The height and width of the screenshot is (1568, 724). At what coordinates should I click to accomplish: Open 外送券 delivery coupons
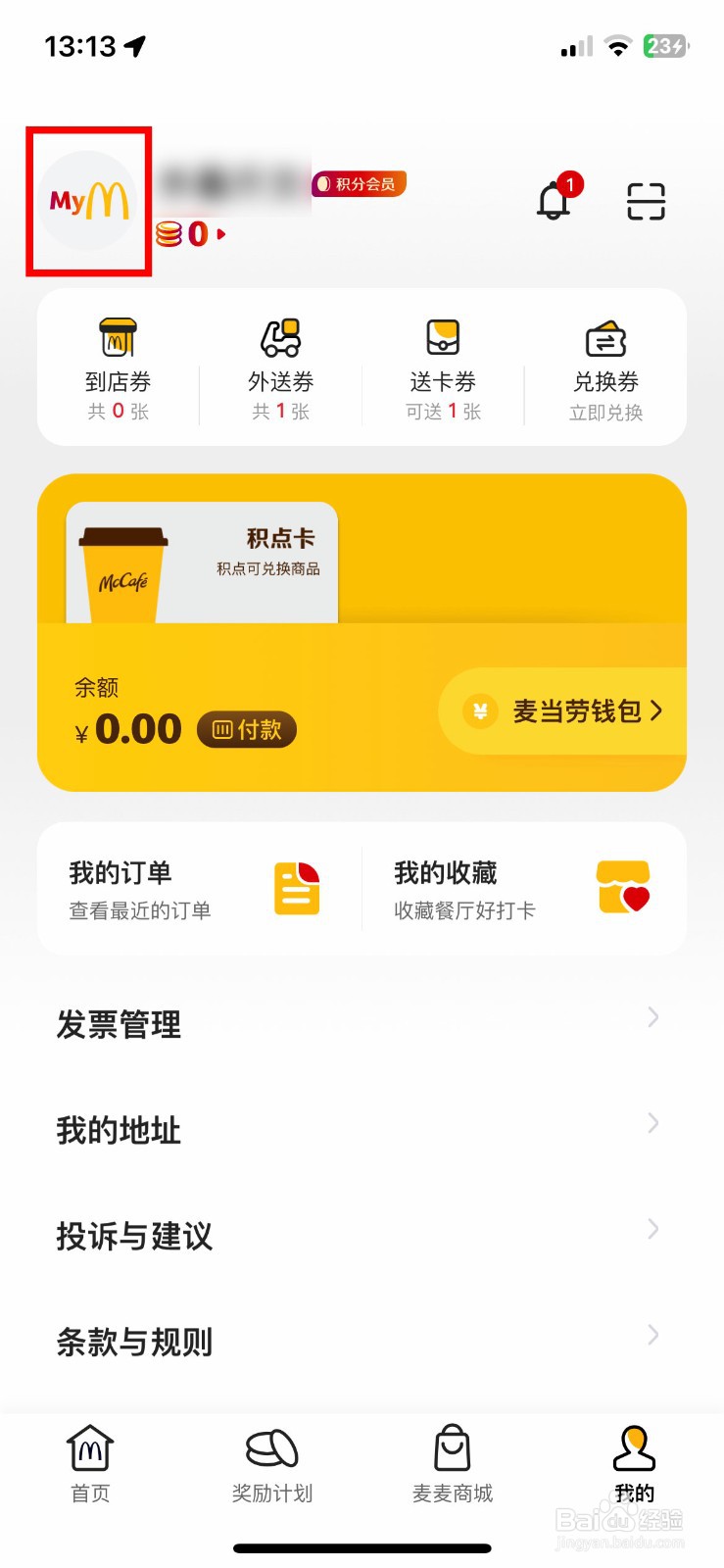pyautogui.click(x=280, y=369)
